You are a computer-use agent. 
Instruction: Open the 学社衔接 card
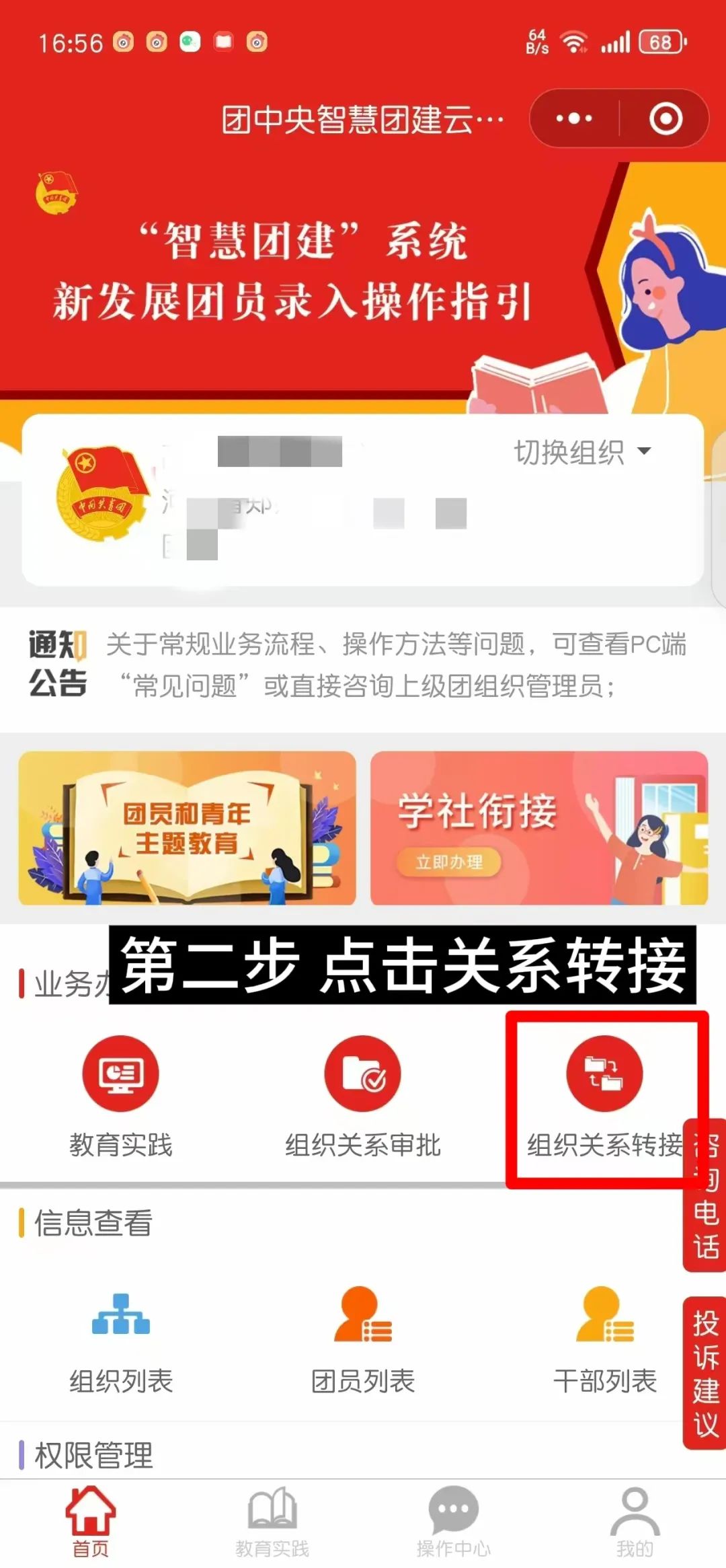point(538,827)
